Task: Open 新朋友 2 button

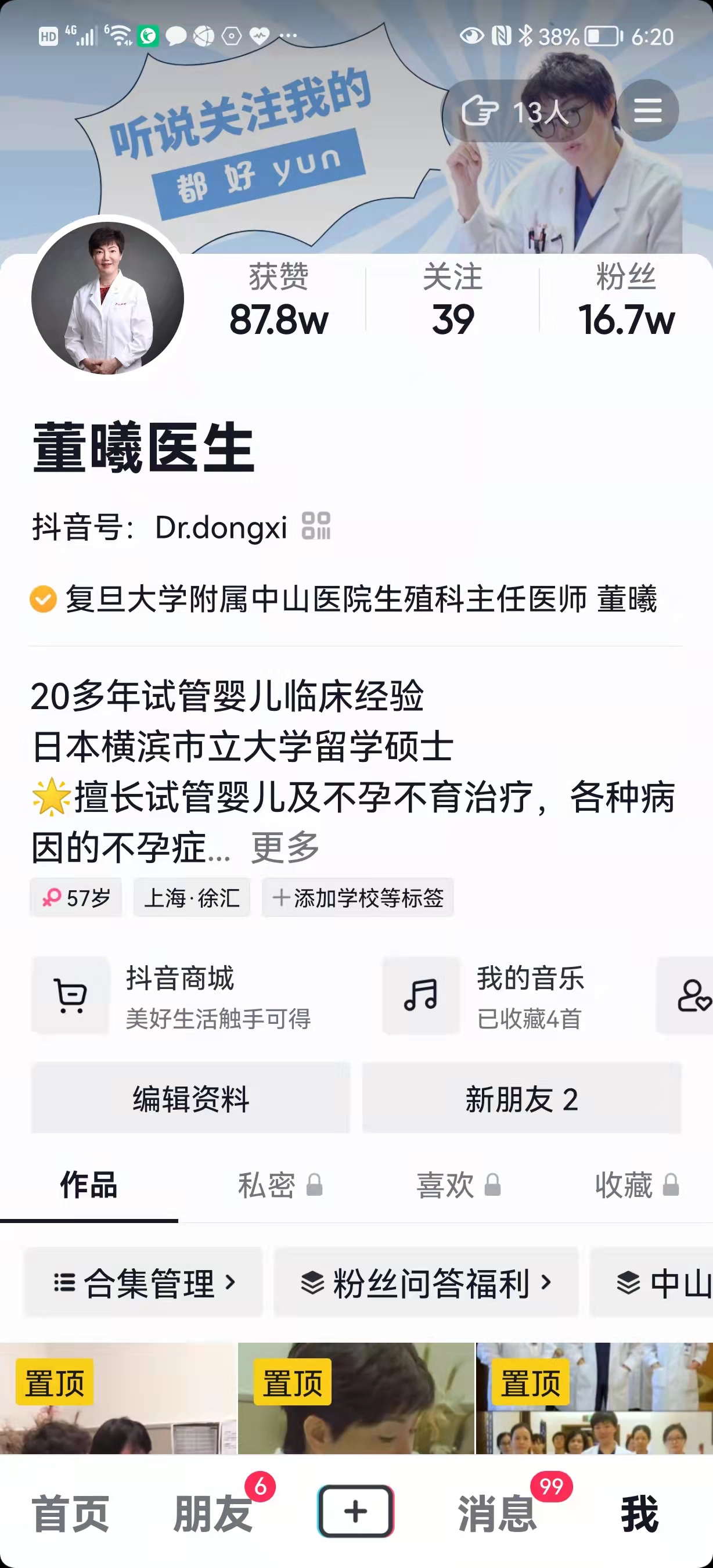Action: pos(521,1099)
